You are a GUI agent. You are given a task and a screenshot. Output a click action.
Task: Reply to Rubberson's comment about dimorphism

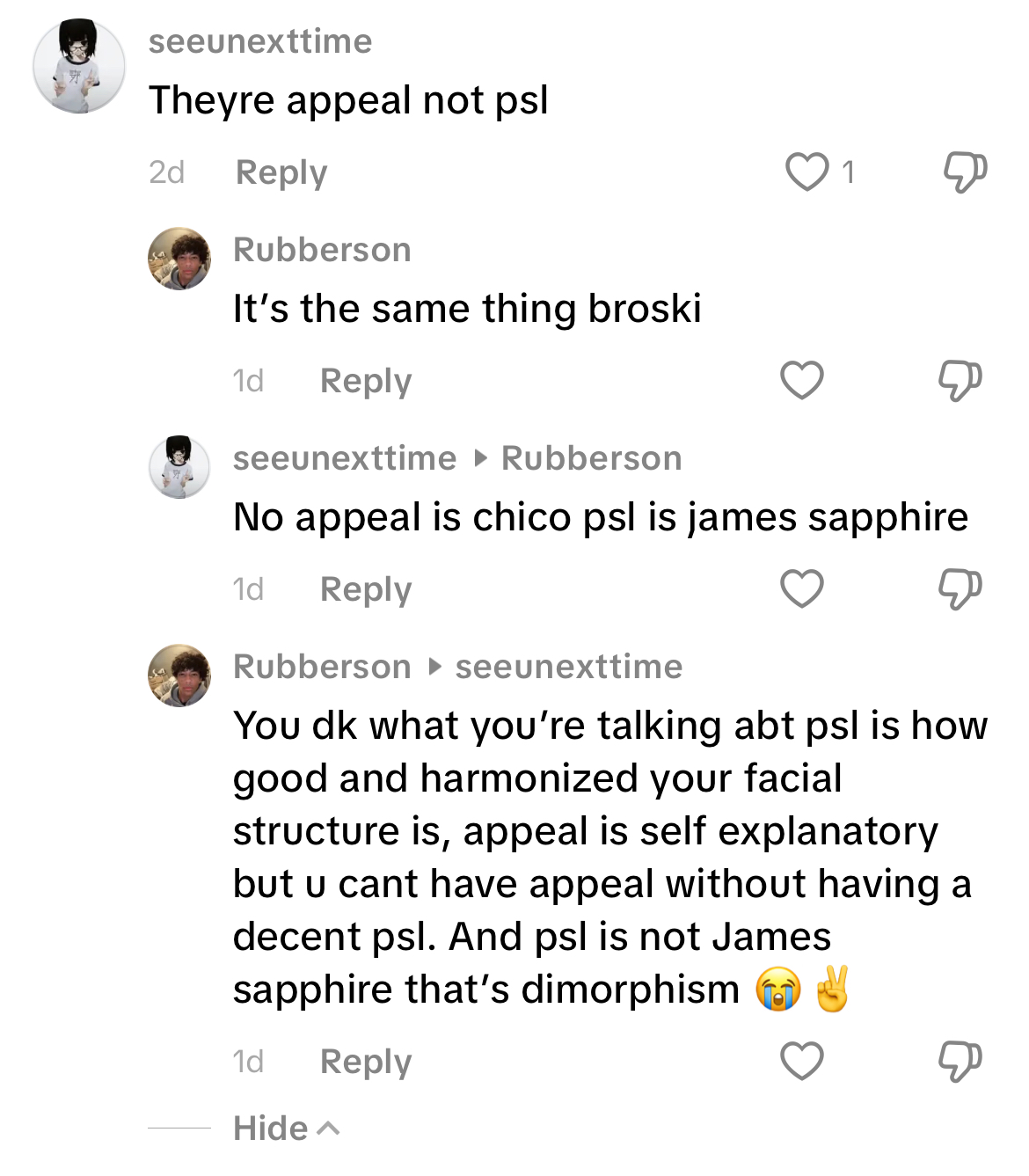coord(366,1062)
